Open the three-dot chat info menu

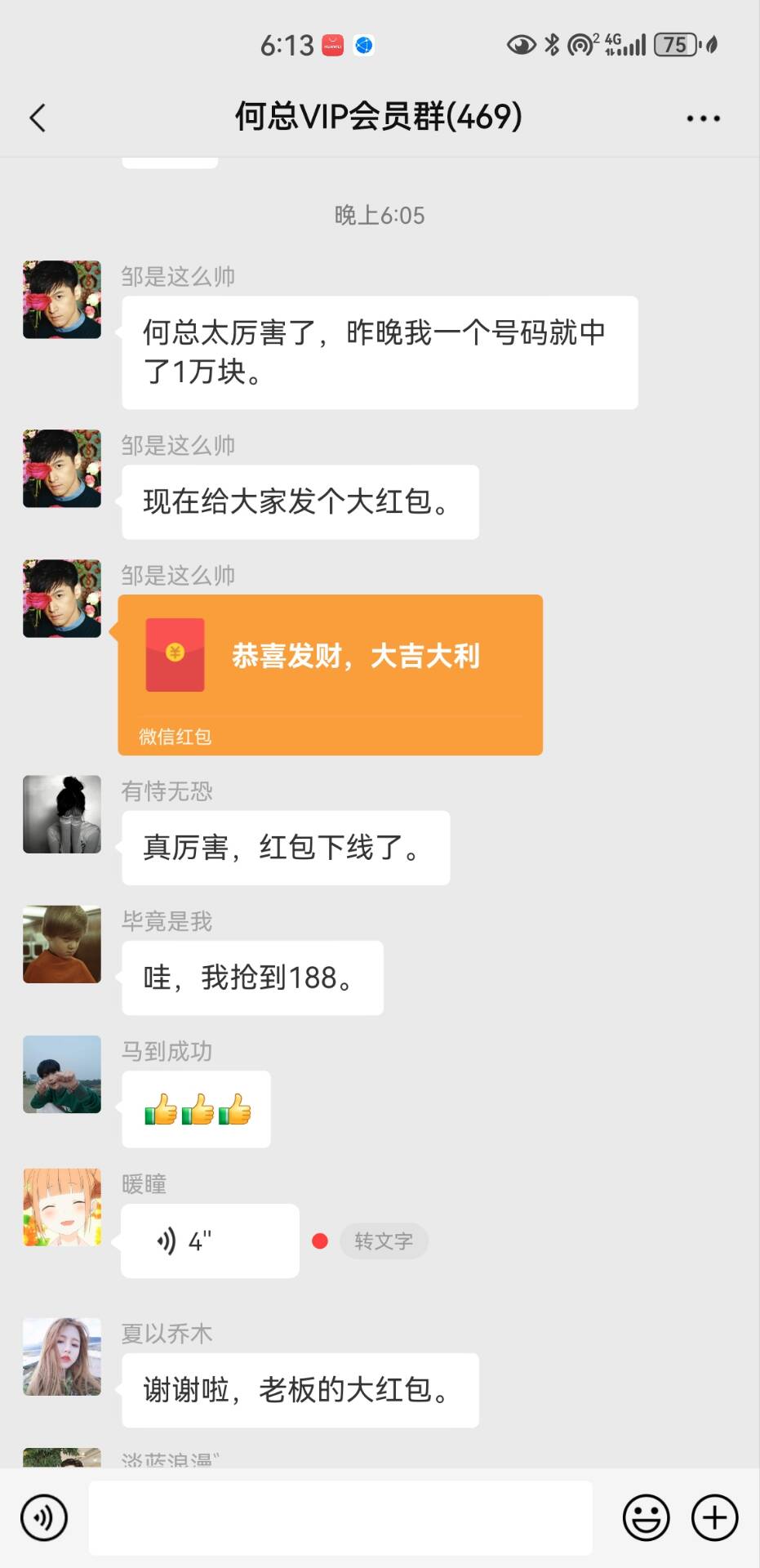(x=703, y=118)
